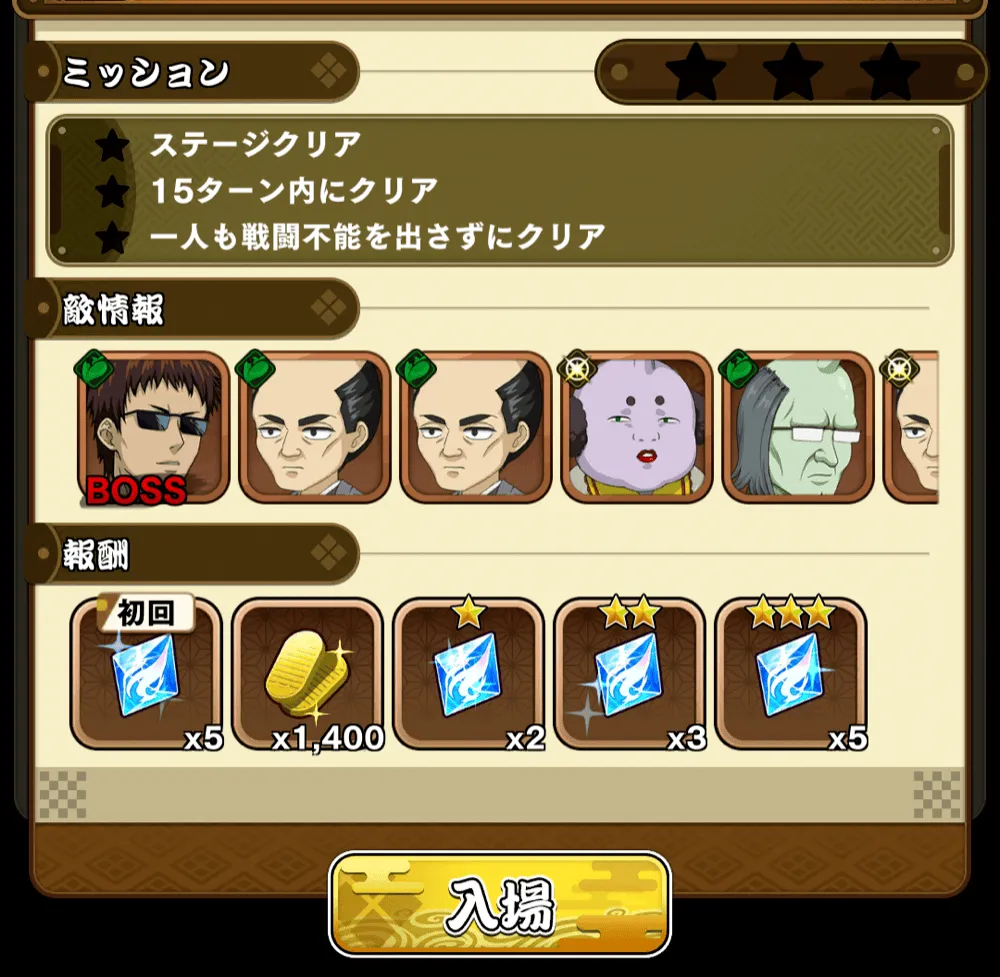Viewport: 1000px width, 977px height.
Task: Check the gold coin reward x1,400
Action: (308, 674)
